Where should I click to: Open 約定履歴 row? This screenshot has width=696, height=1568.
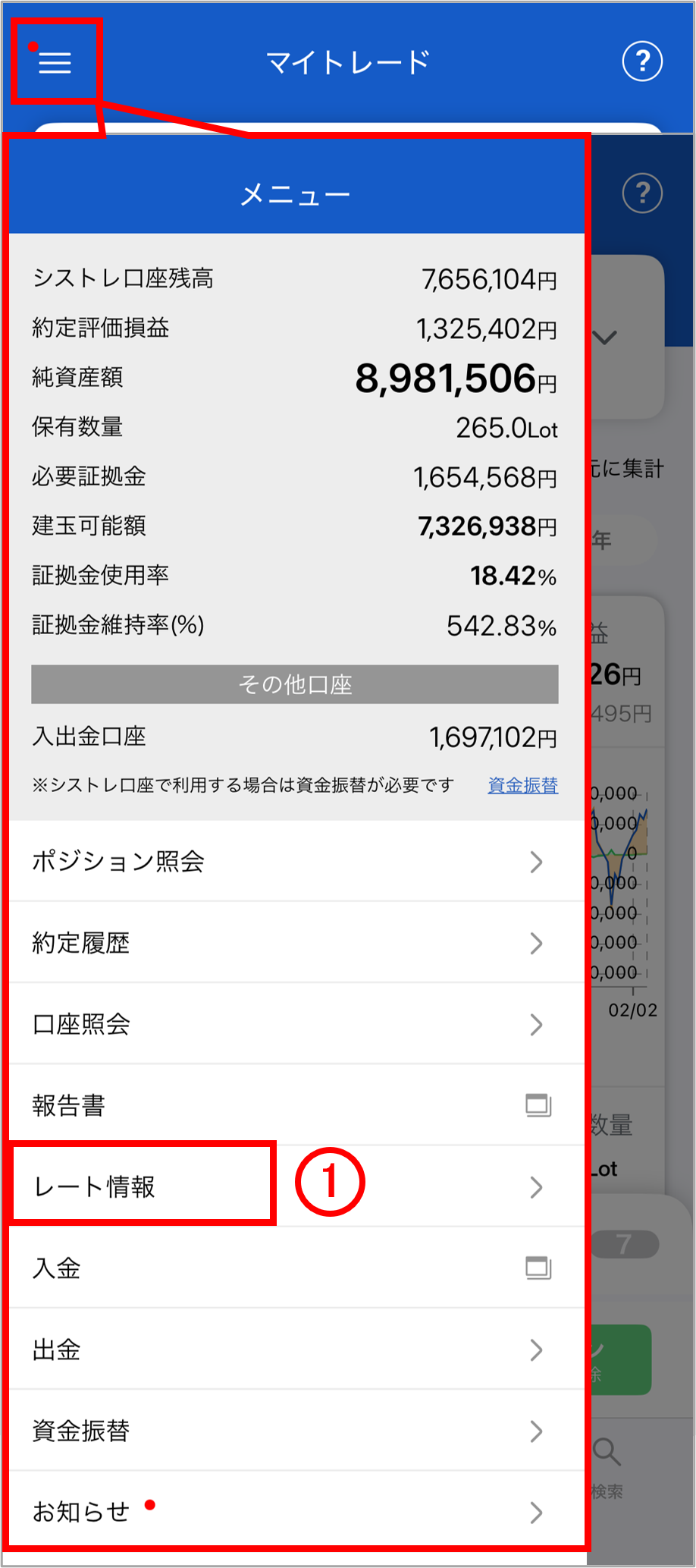[296, 943]
